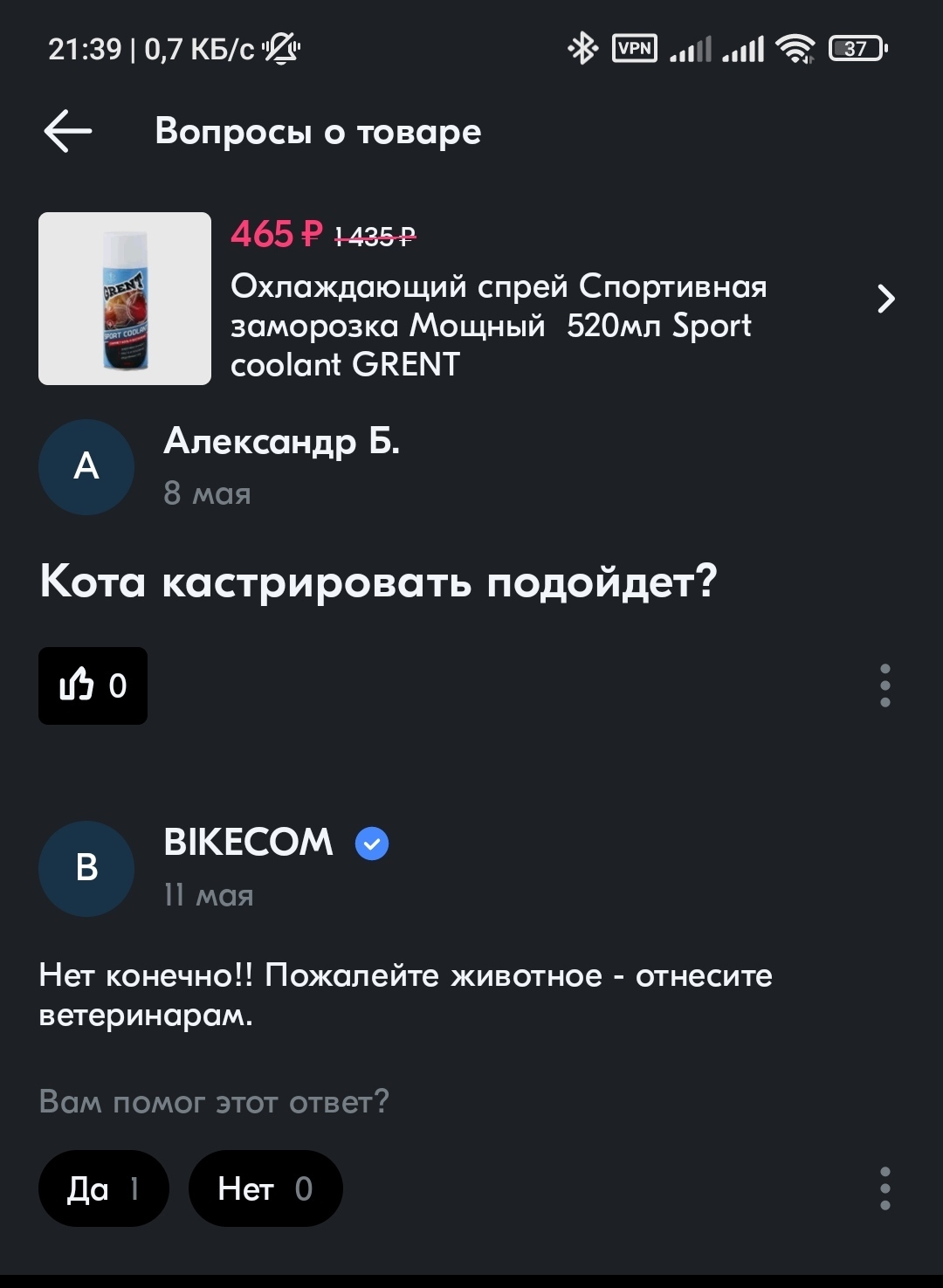Go back from product questions

coord(68,132)
